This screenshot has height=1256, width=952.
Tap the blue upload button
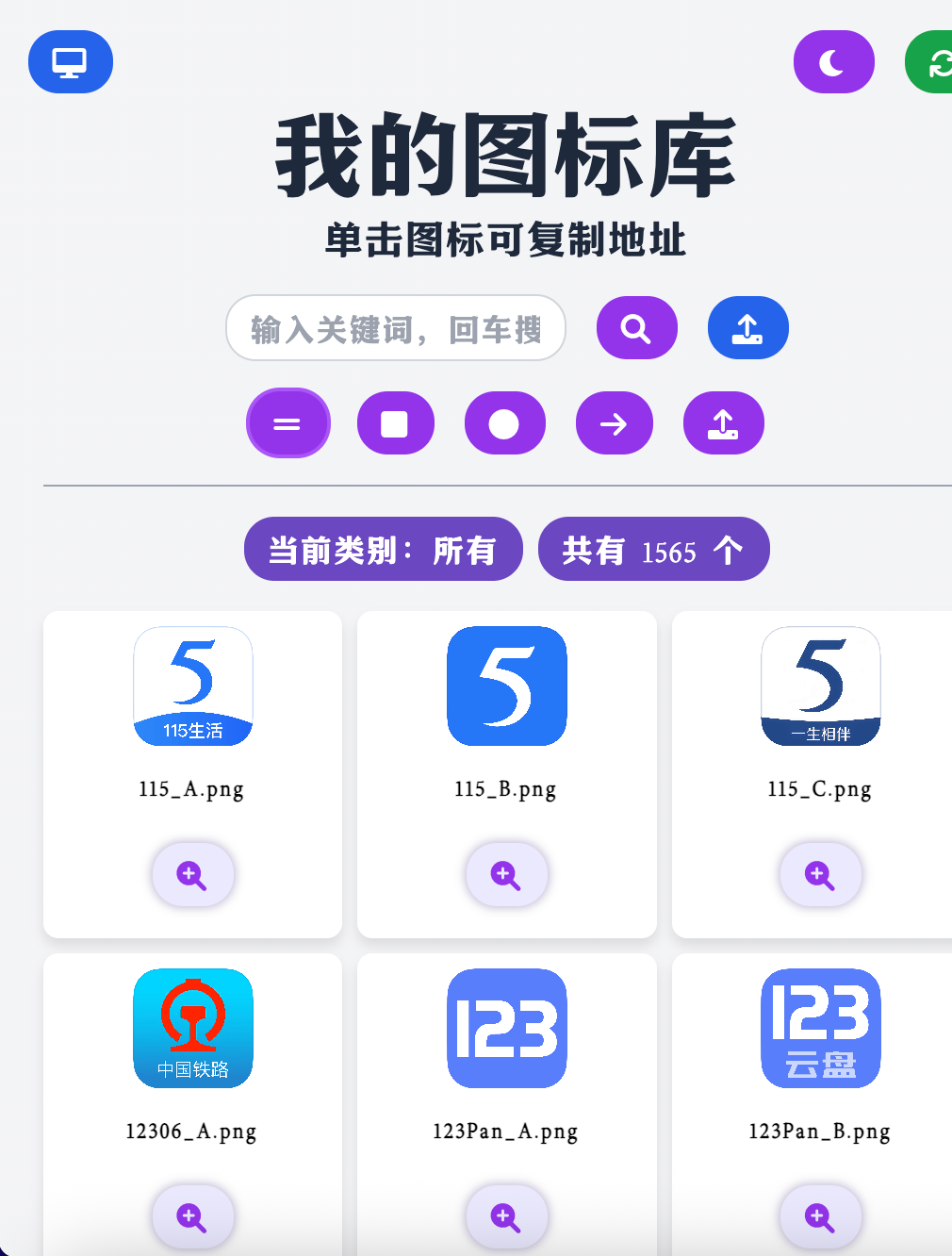(747, 328)
